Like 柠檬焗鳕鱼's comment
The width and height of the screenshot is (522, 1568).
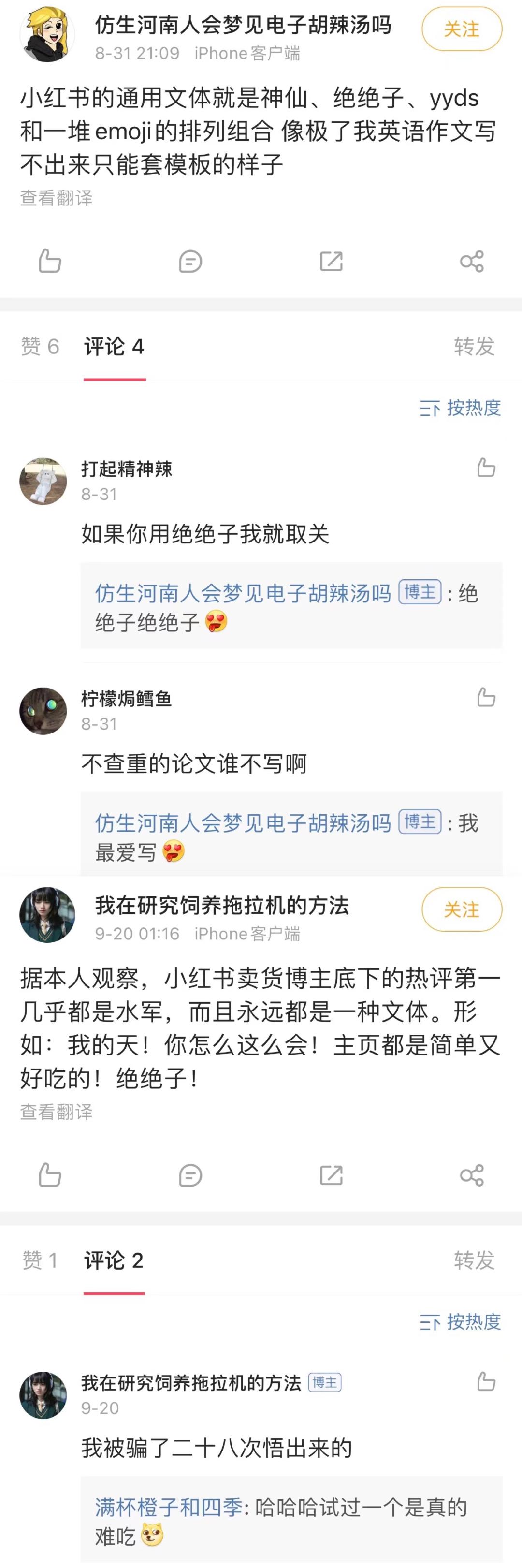click(485, 697)
